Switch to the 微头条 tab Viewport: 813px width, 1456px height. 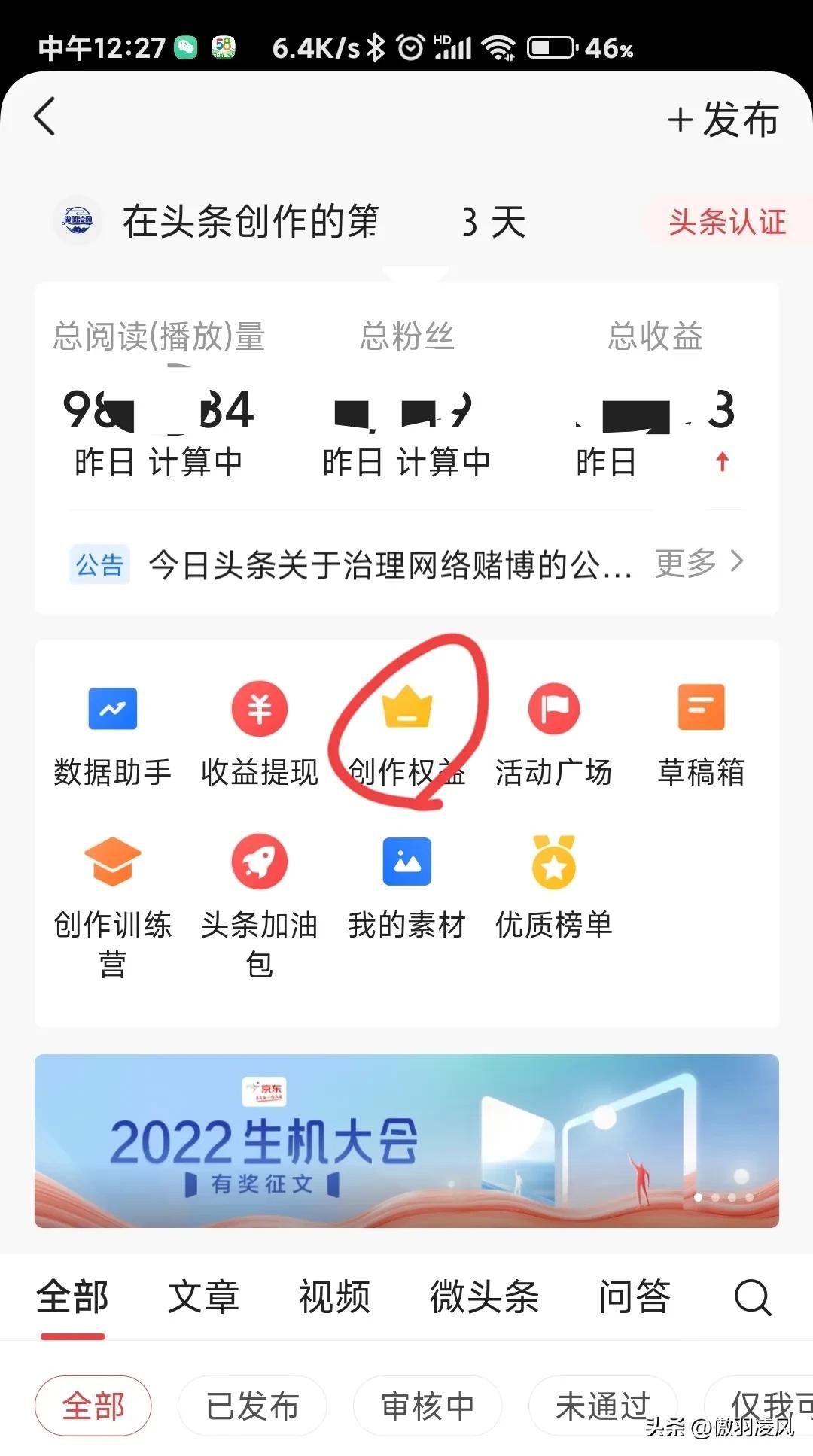coord(484,1296)
